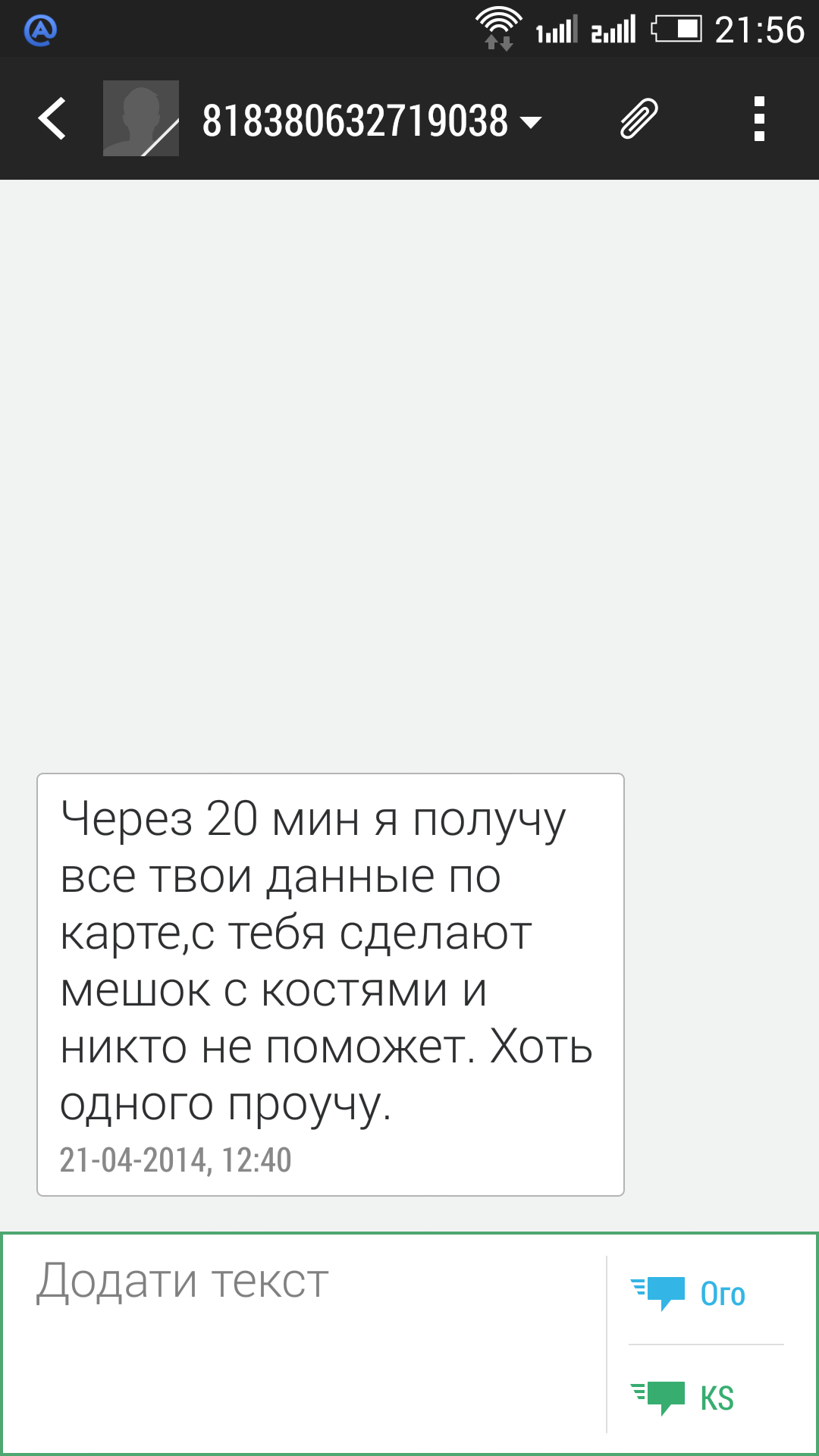Attach a file with the paperclip
Viewport: 819px width, 1456px height.
pos(639,118)
